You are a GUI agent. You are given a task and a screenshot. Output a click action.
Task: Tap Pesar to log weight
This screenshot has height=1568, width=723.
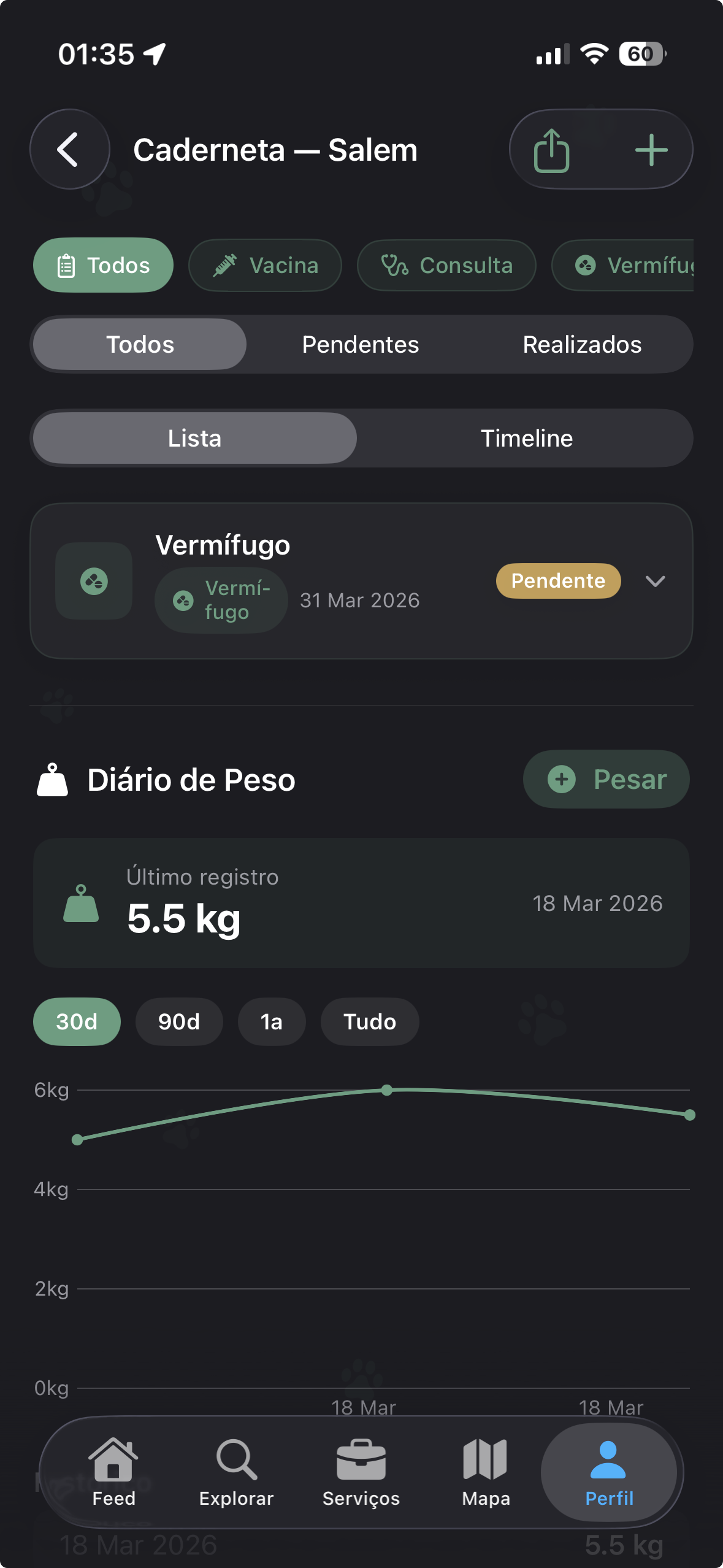(x=606, y=779)
